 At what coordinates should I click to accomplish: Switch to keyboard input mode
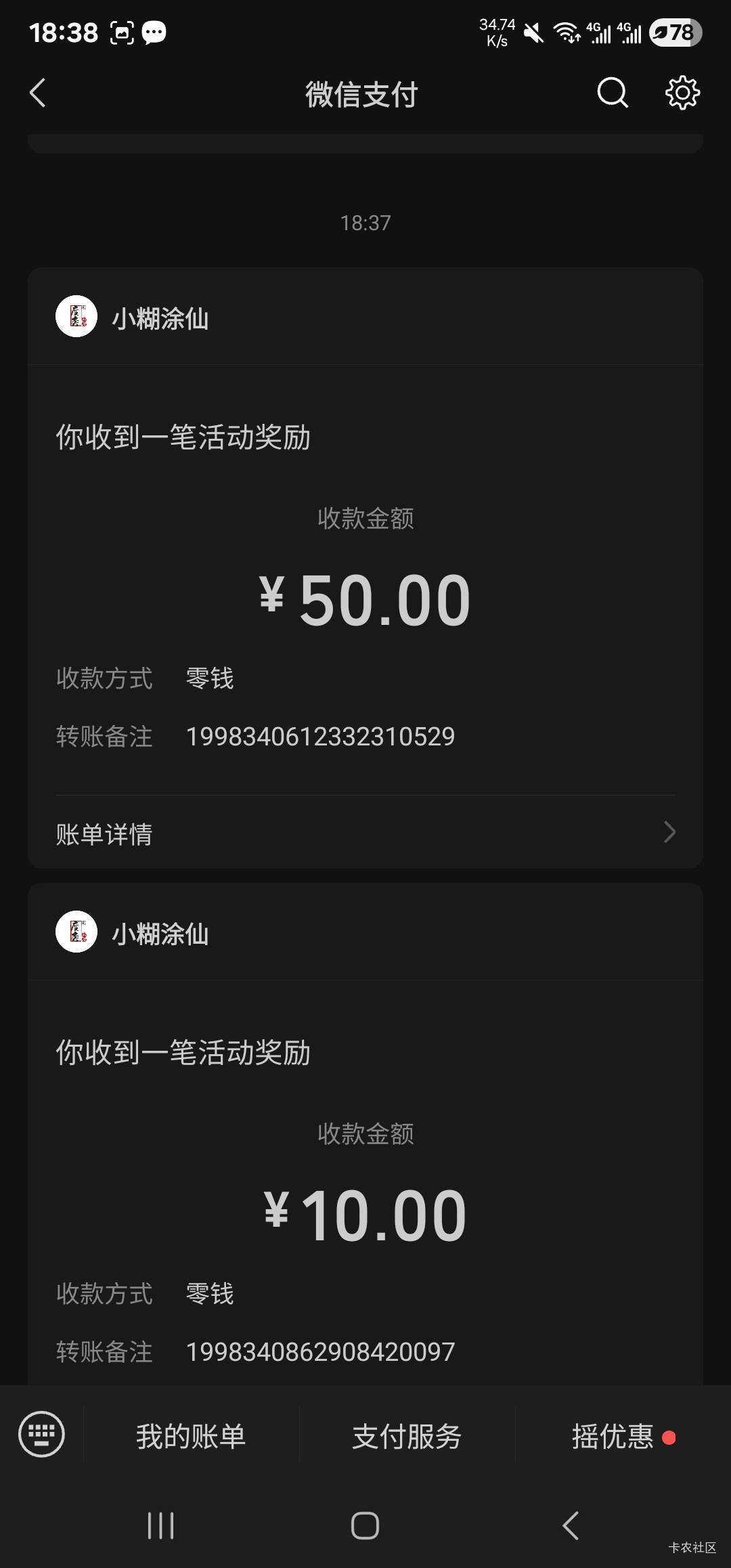[x=42, y=1434]
